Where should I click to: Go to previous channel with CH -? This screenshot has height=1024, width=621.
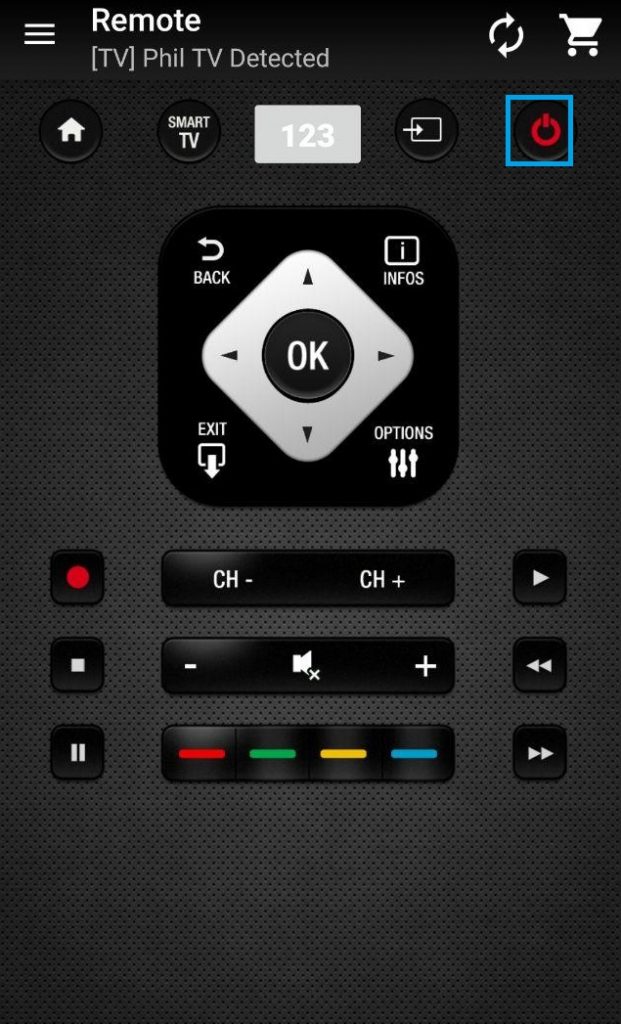233,579
